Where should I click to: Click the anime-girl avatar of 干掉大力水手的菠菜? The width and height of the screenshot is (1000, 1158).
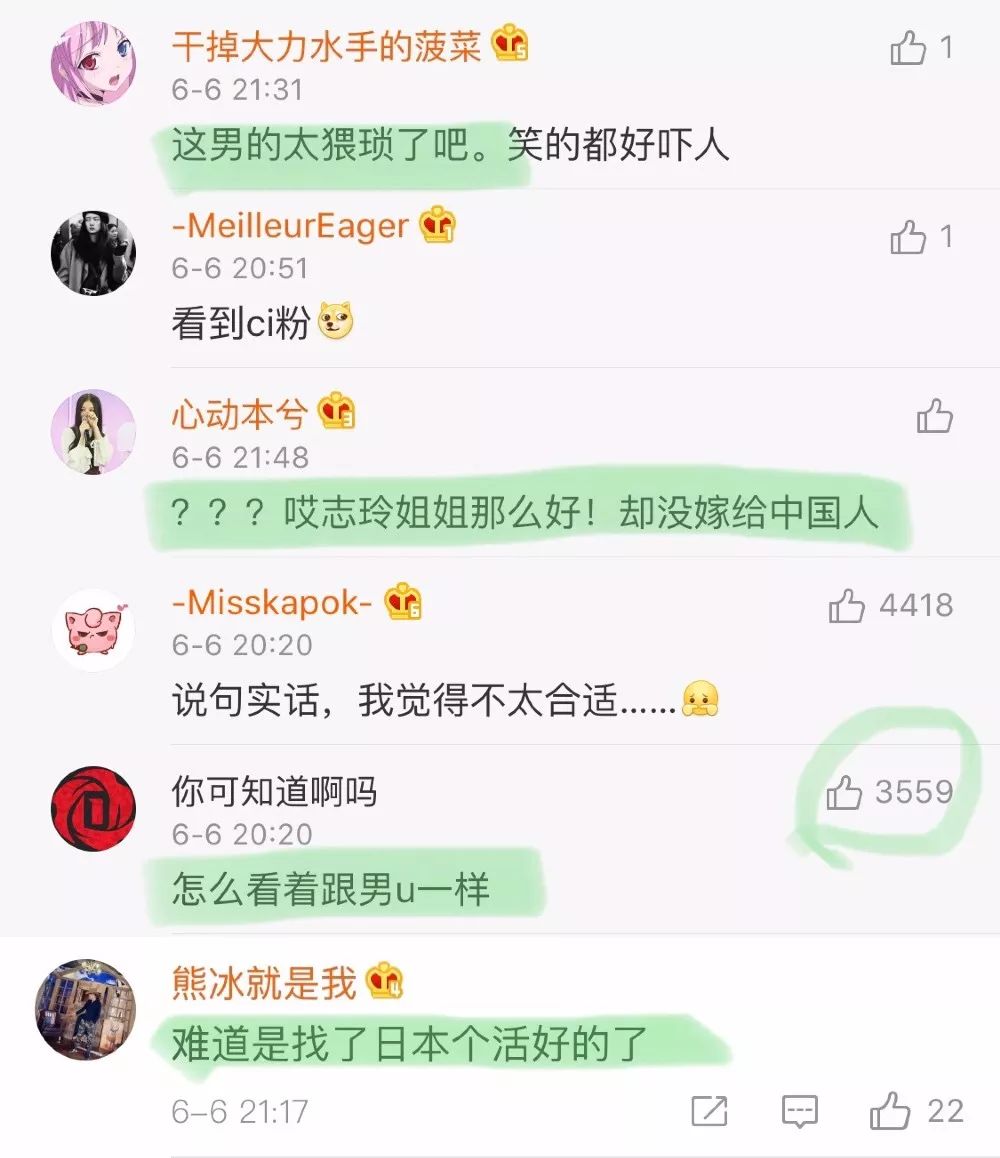pyautogui.click(x=93, y=63)
